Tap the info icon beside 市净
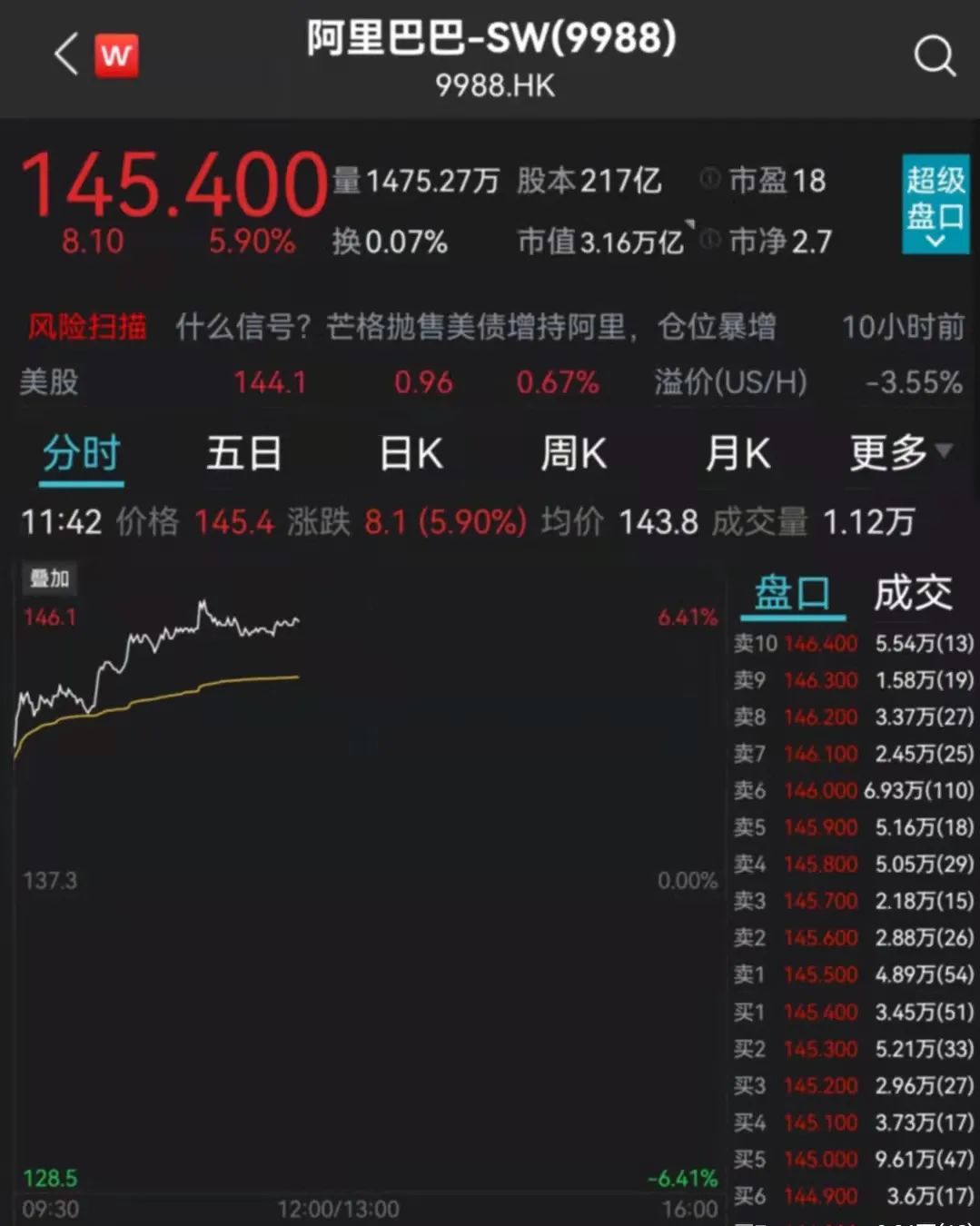980x1226 pixels. (710, 240)
